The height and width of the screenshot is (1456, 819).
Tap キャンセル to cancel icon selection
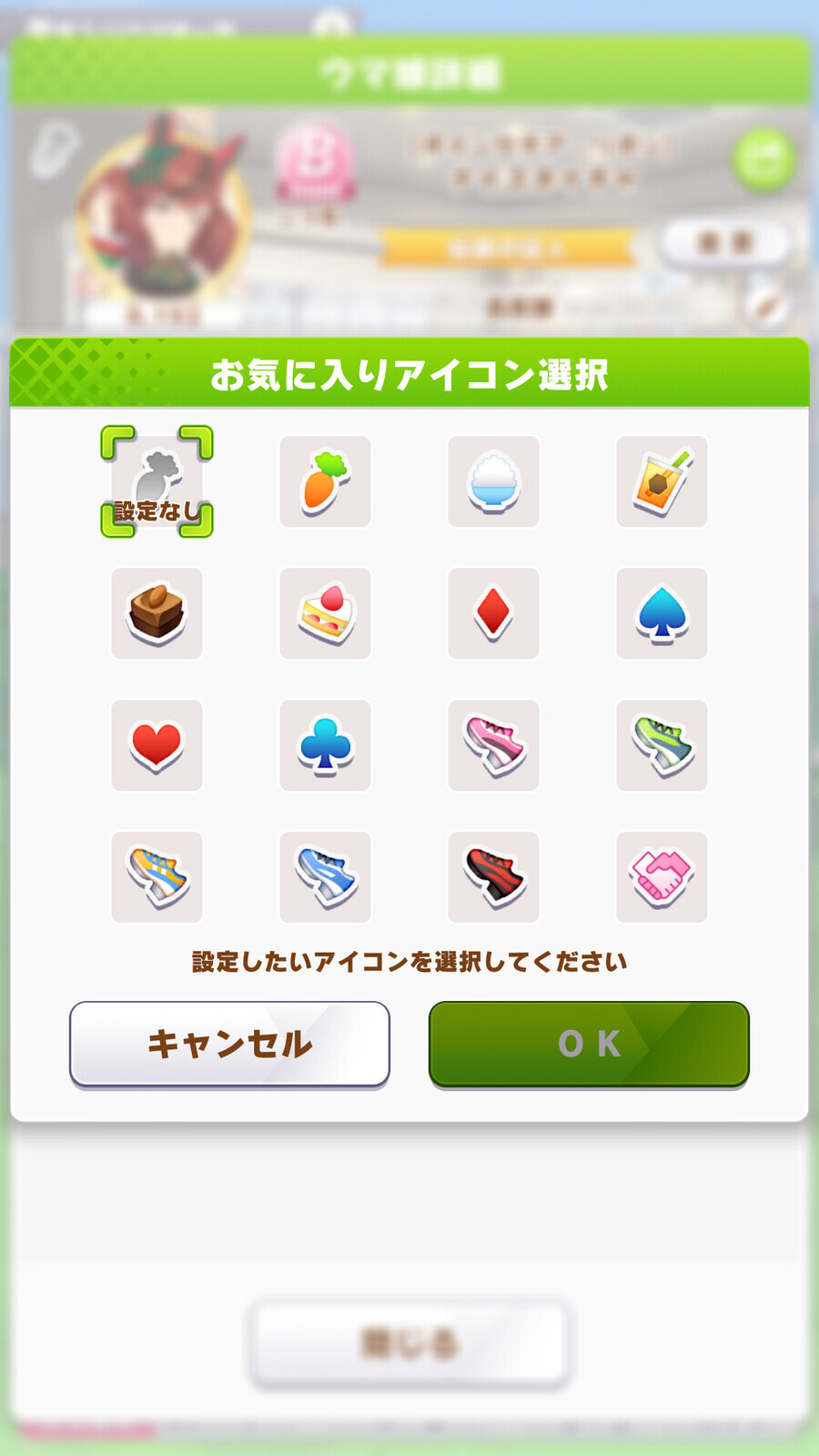click(229, 1044)
